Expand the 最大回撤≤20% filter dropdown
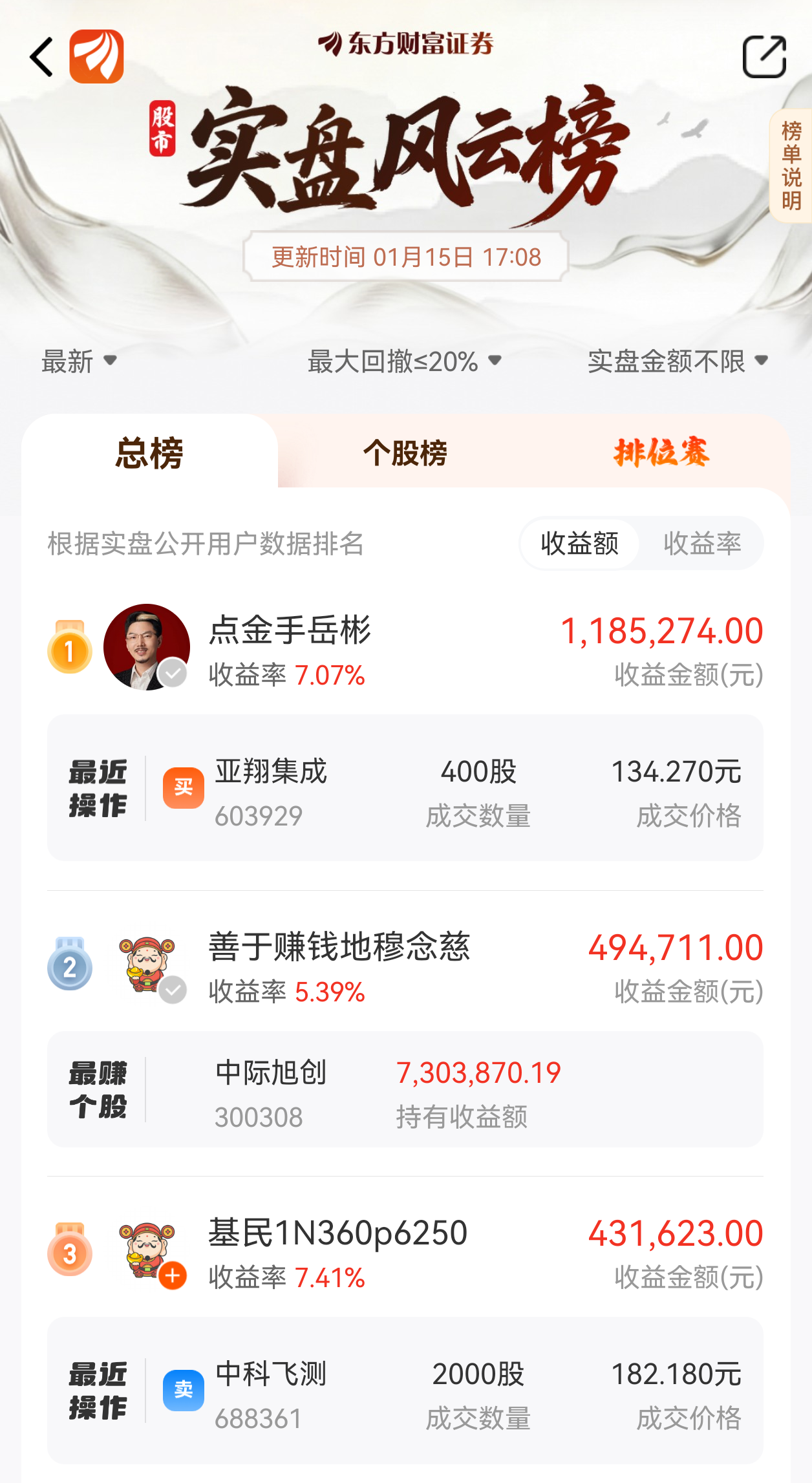Image resolution: width=812 pixels, height=1483 pixels. tap(403, 362)
